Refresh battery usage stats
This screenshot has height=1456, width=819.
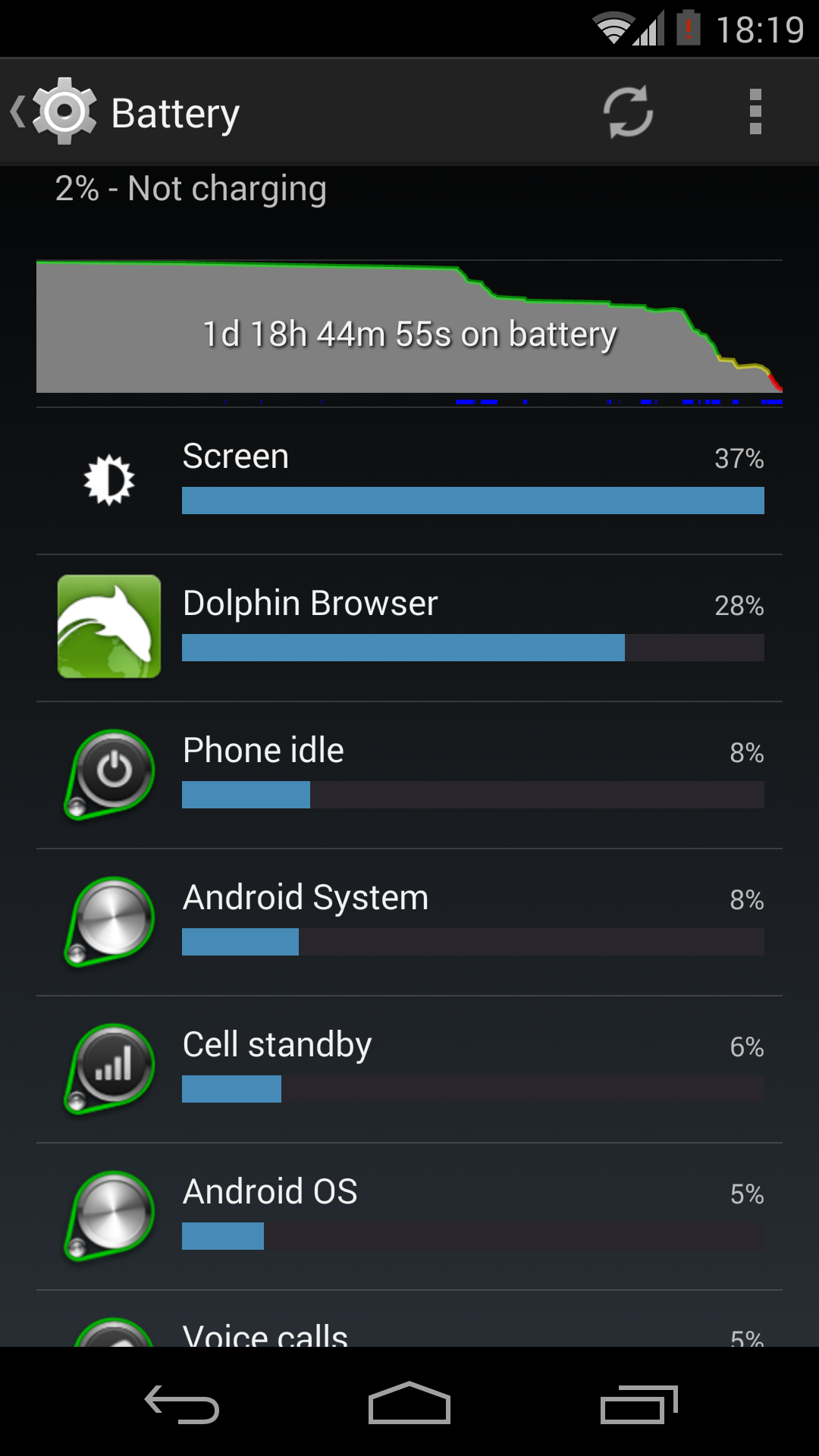pos(628,112)
